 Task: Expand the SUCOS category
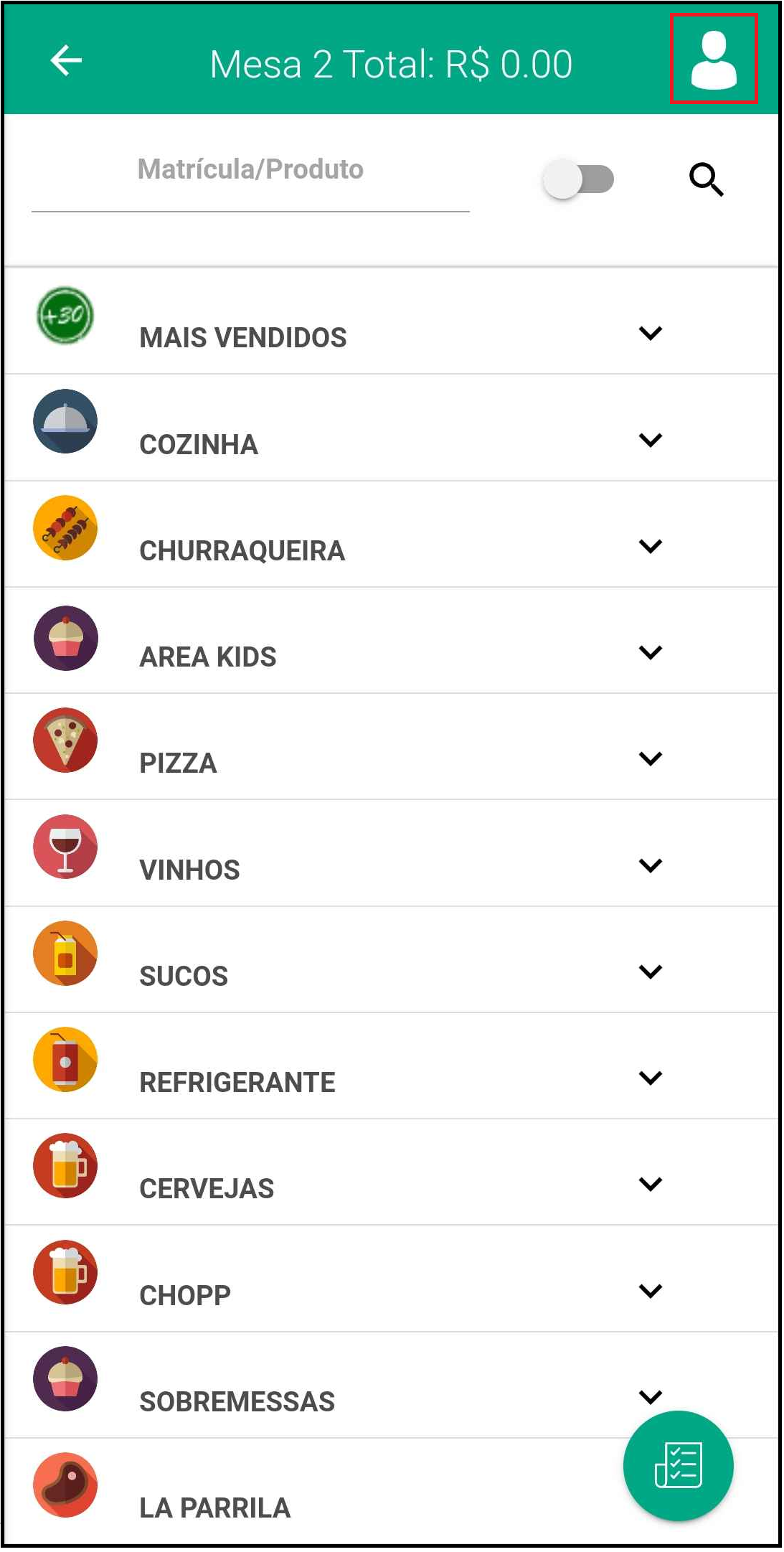pyautogui.click(x=392, y=960)
